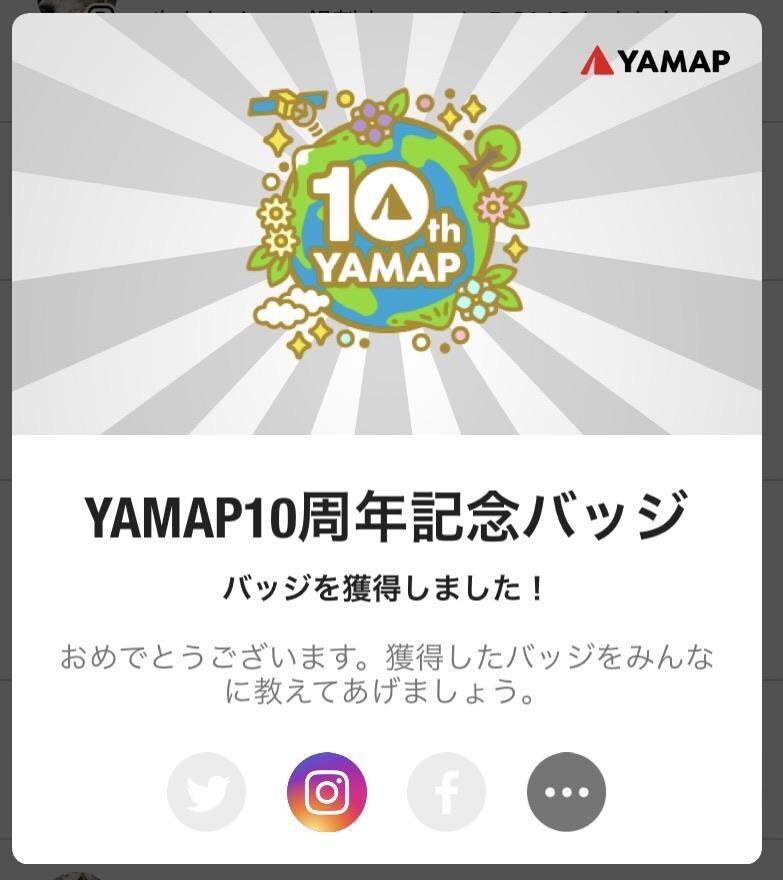Share the badge on Twitter

206,791
